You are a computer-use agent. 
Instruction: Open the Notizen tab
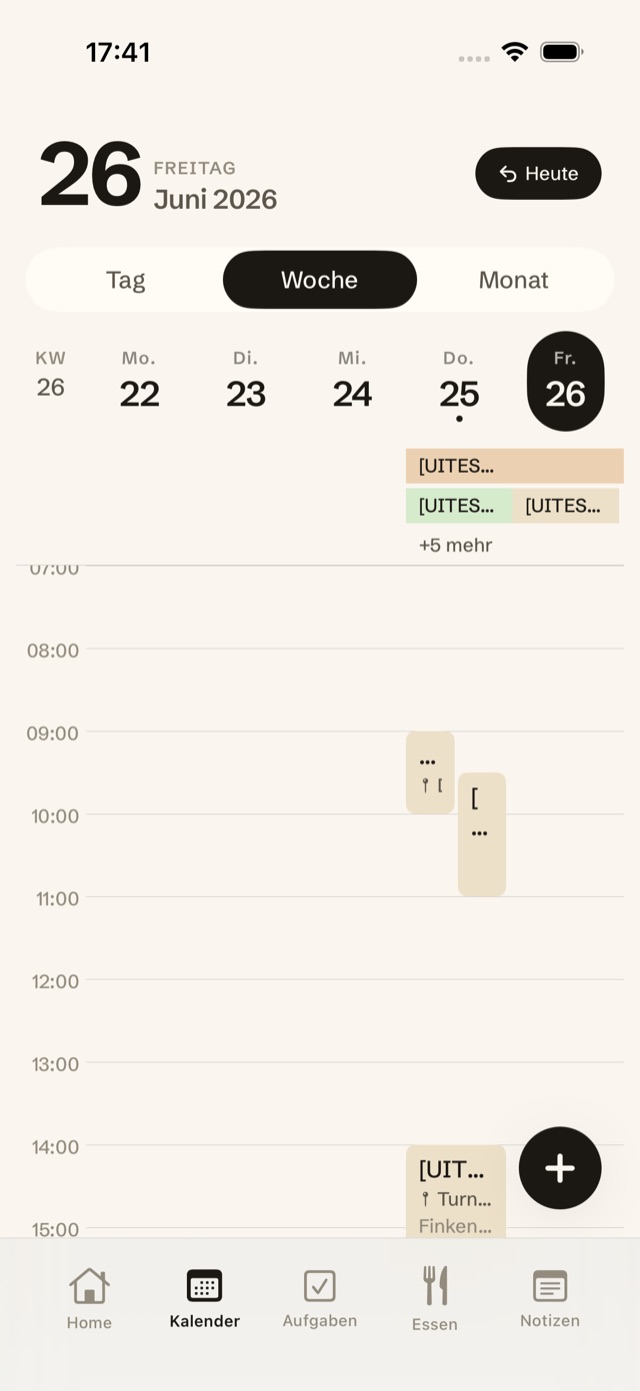point(550,1298)
